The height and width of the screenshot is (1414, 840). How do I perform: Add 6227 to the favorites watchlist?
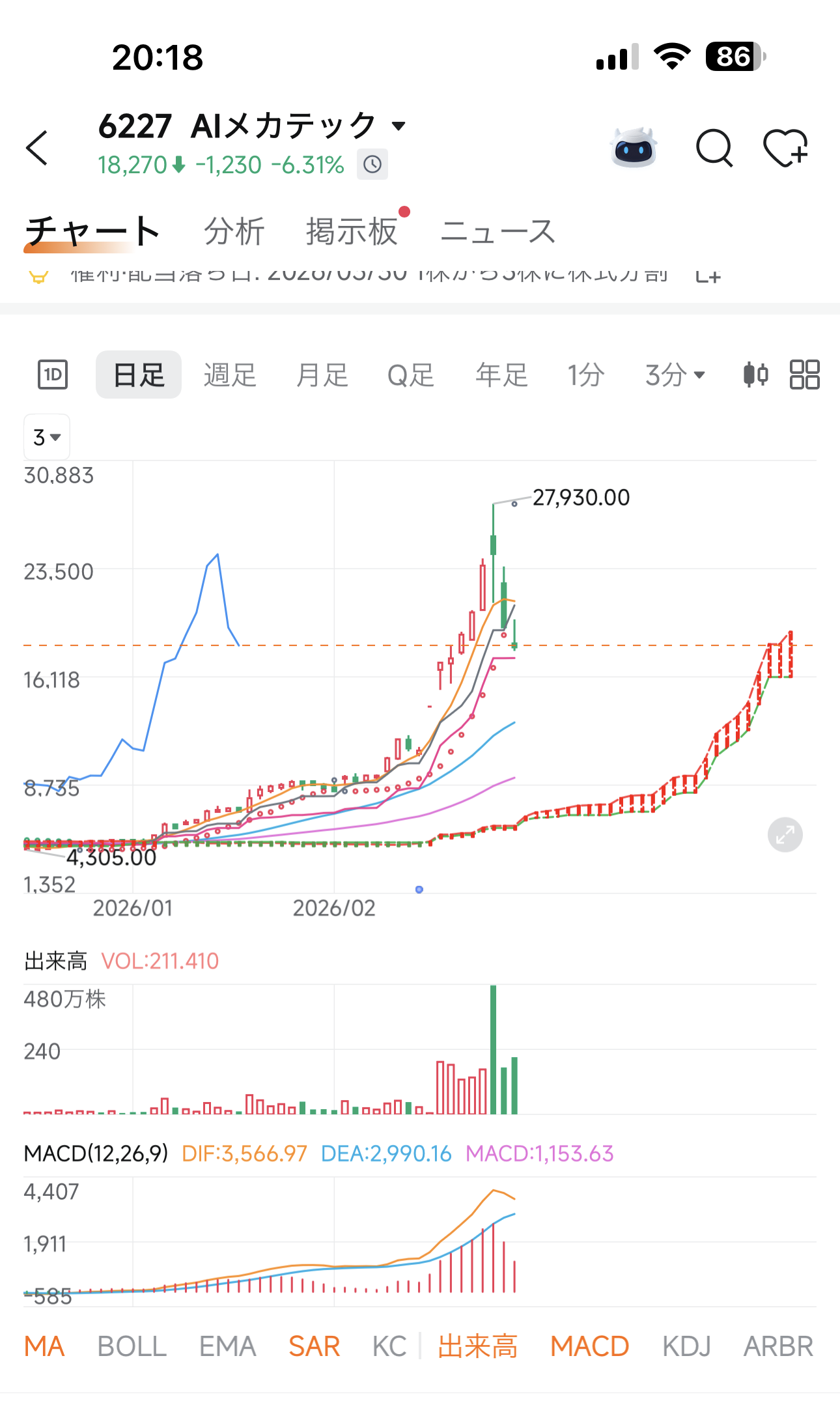pyautogui.click(x=785, y=148)
